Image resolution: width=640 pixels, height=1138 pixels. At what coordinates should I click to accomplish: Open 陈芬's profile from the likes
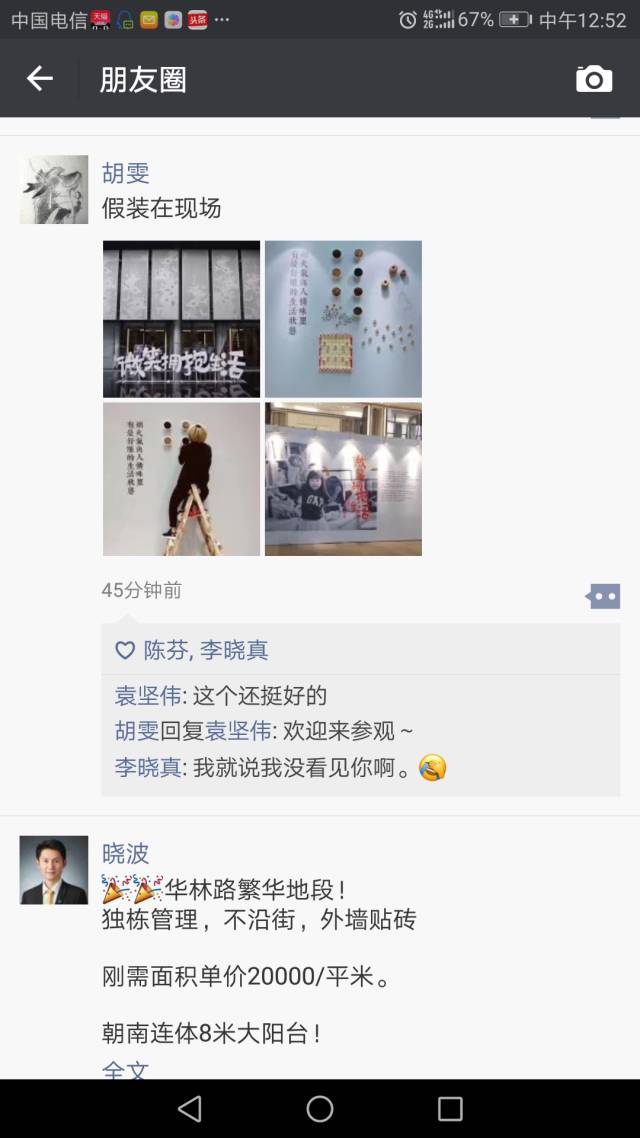tap(165, 650)
